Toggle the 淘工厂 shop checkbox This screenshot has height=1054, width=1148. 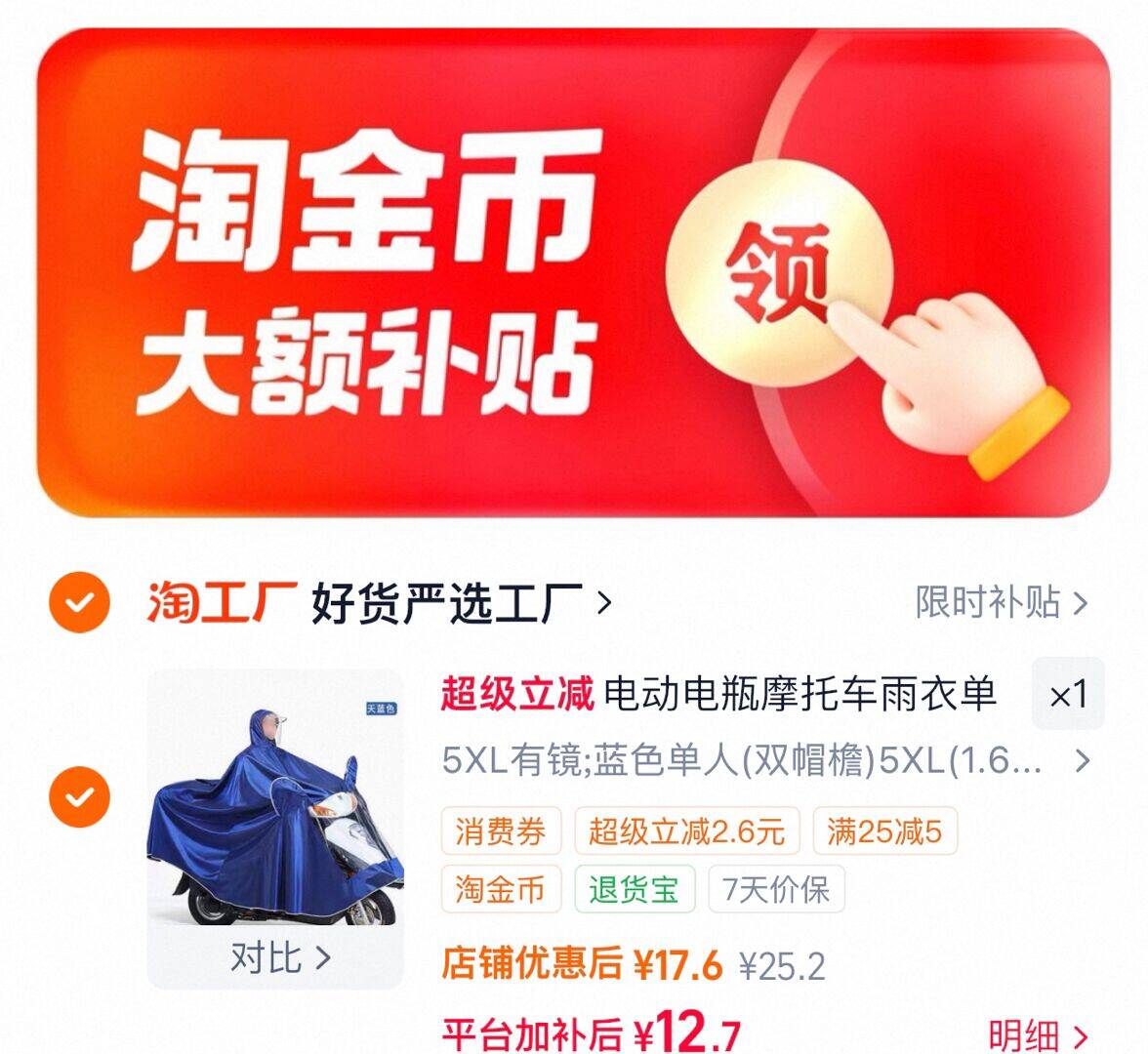click(x=79, y=602)
